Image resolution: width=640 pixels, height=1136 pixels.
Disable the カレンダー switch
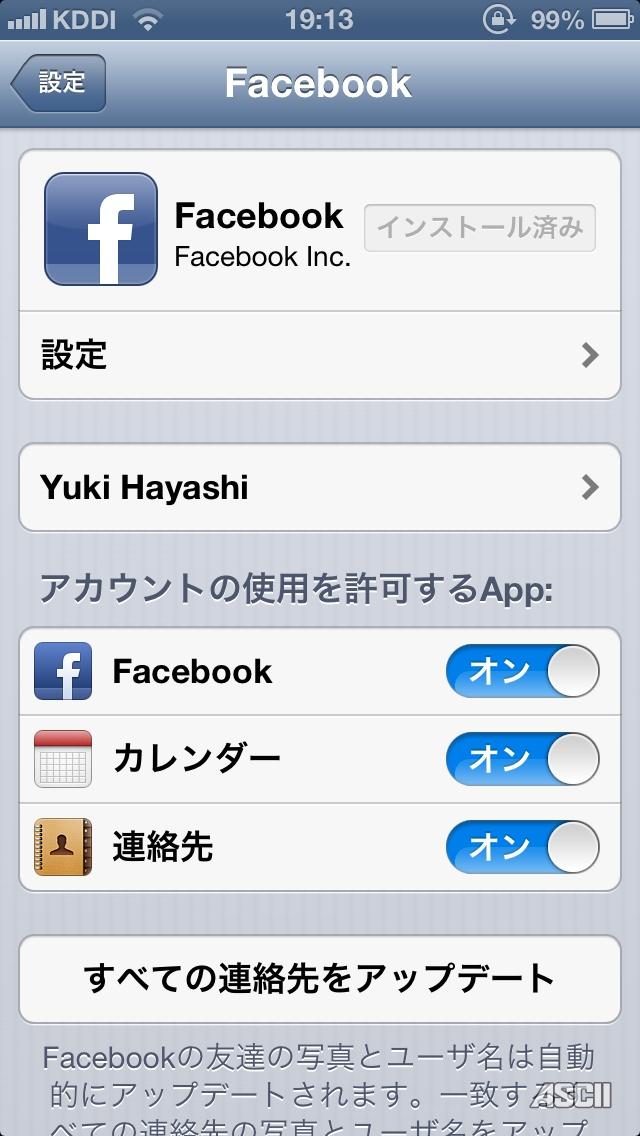pos(522,759)
